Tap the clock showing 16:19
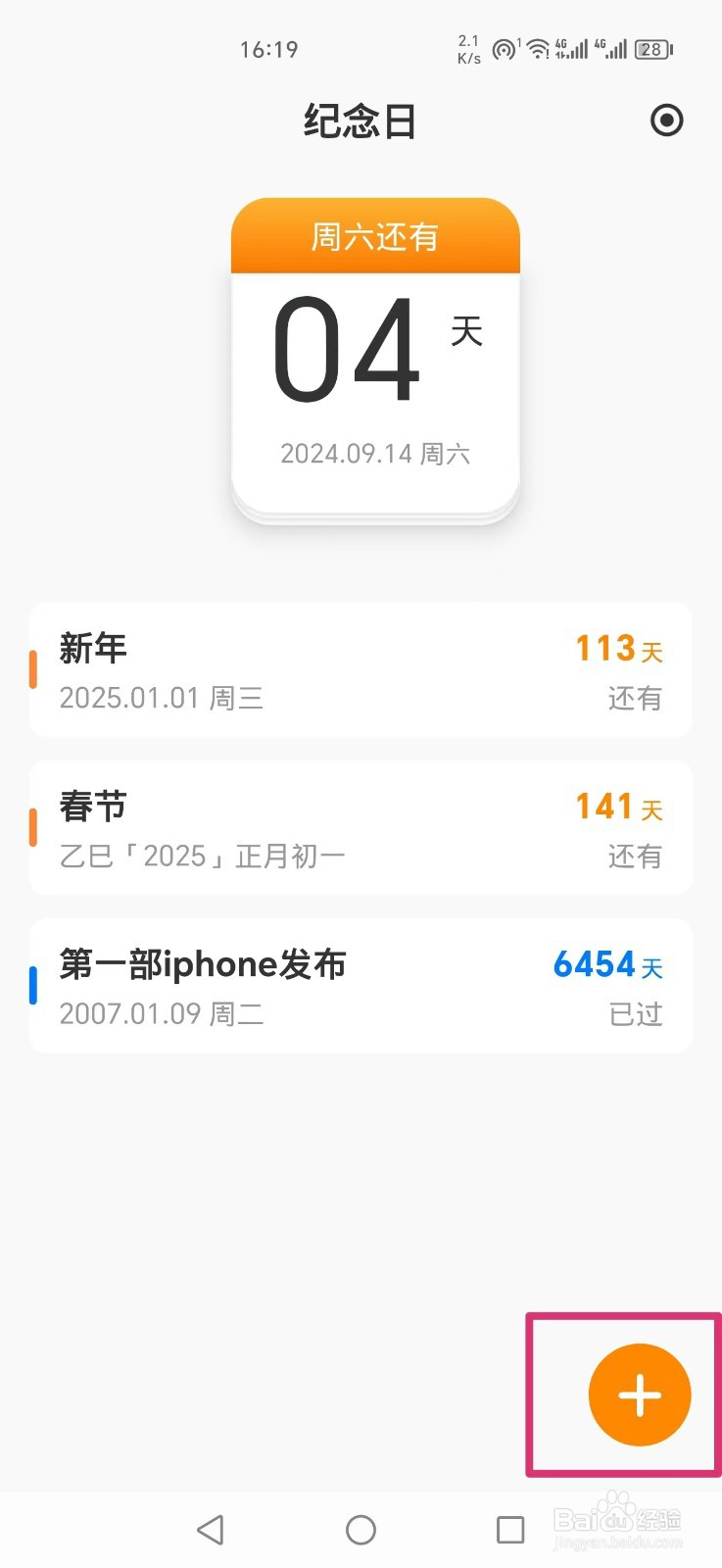Viewport: 722px width, 1568px height. point(269,49)
